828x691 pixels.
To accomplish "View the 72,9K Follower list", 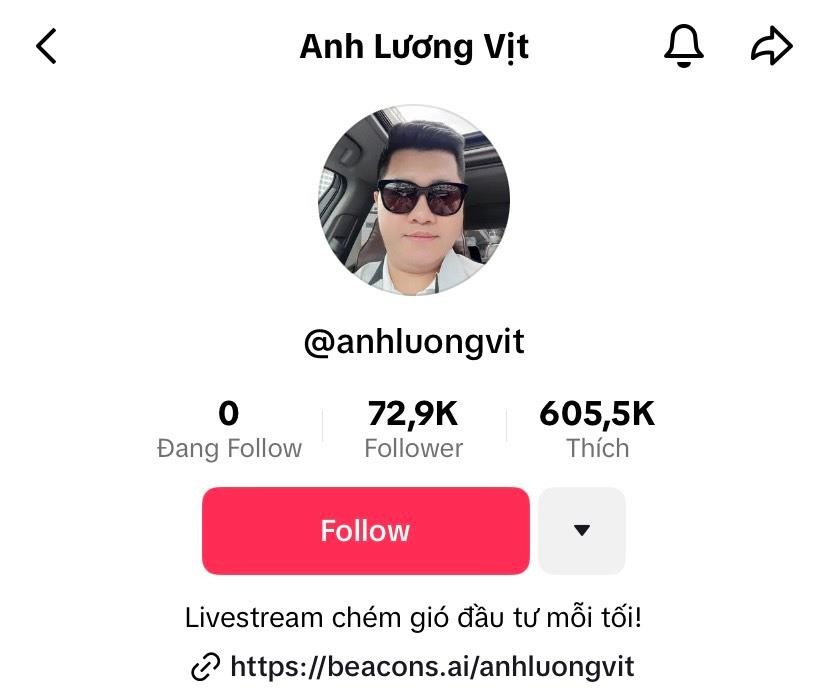I will click(x=413, y=430).
